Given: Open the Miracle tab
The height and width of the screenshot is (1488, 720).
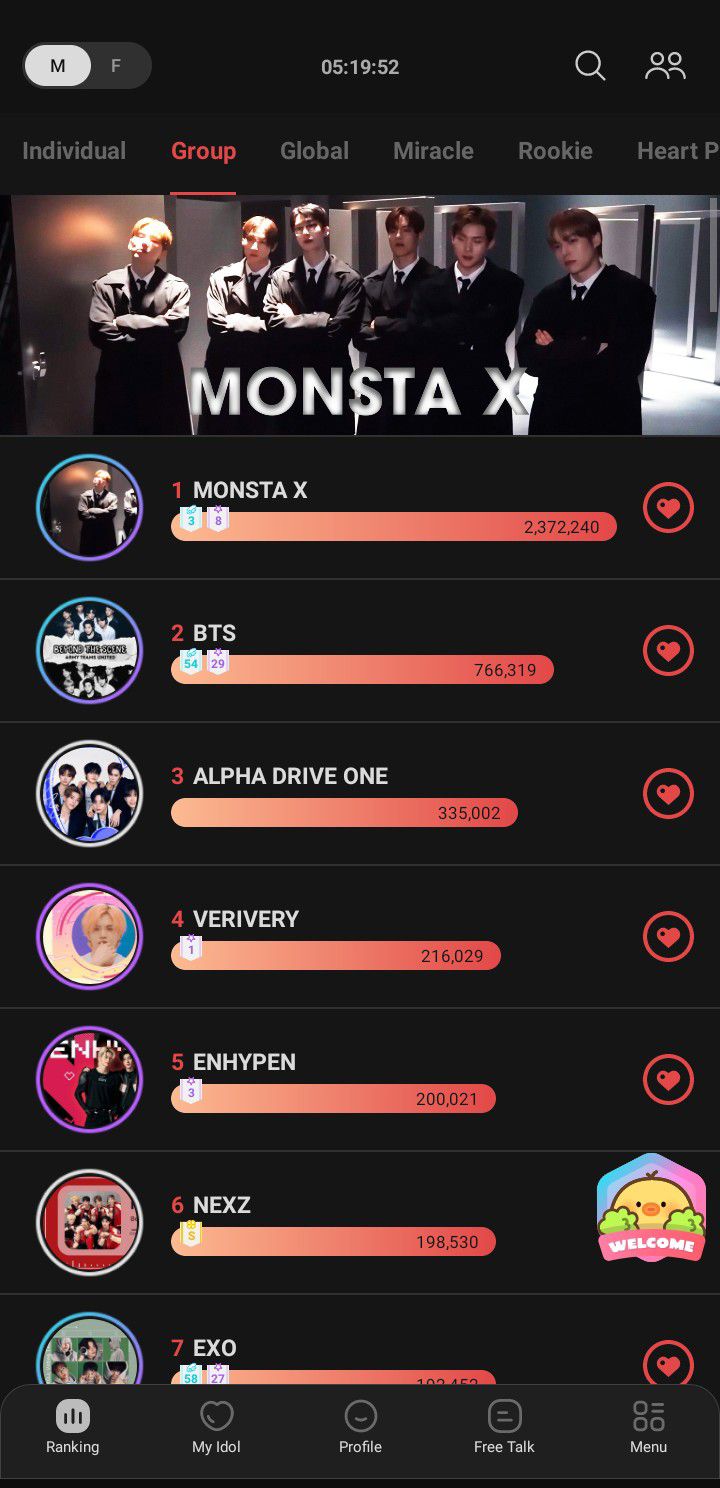Looking at the screenshot, I should pos(433,151).
